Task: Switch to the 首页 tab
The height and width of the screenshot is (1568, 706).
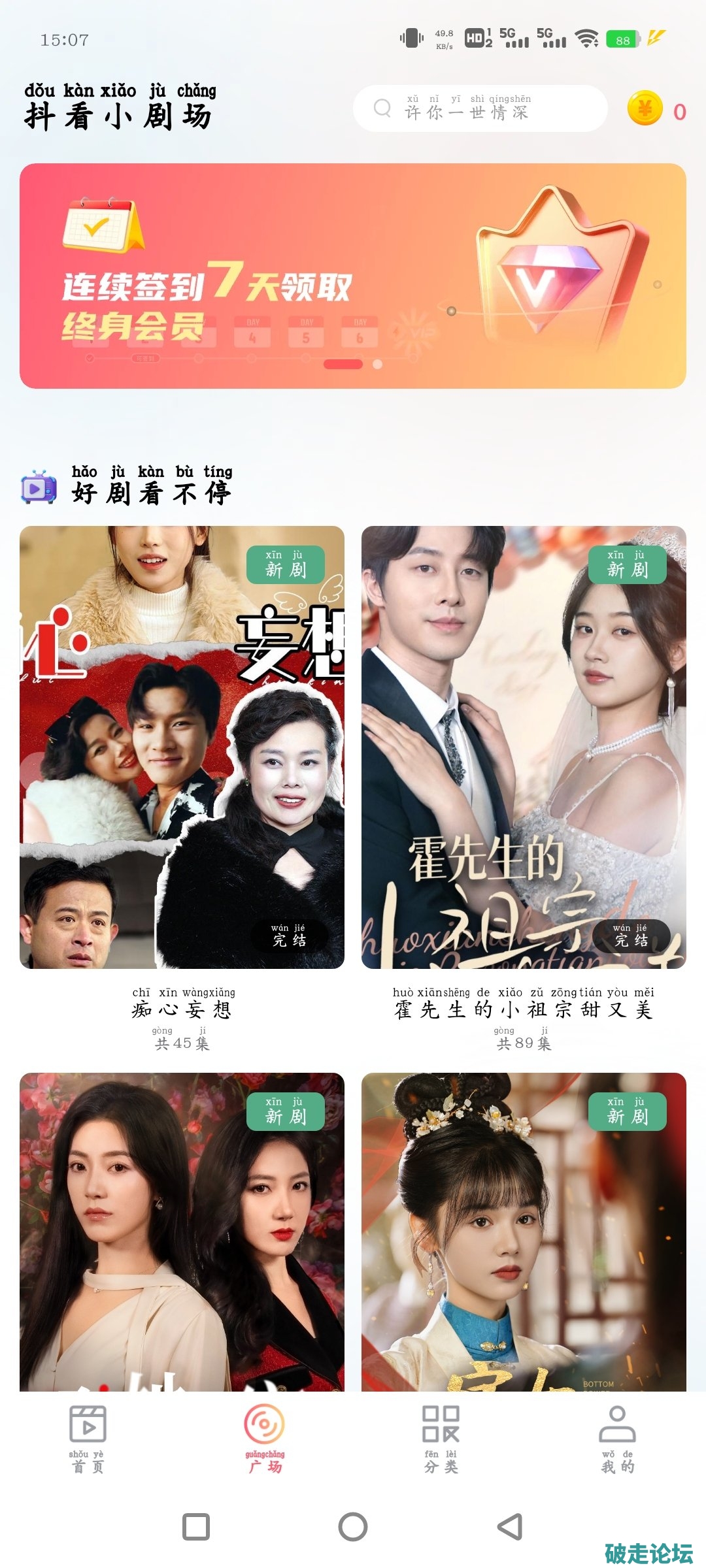Action: [88, 1439]
